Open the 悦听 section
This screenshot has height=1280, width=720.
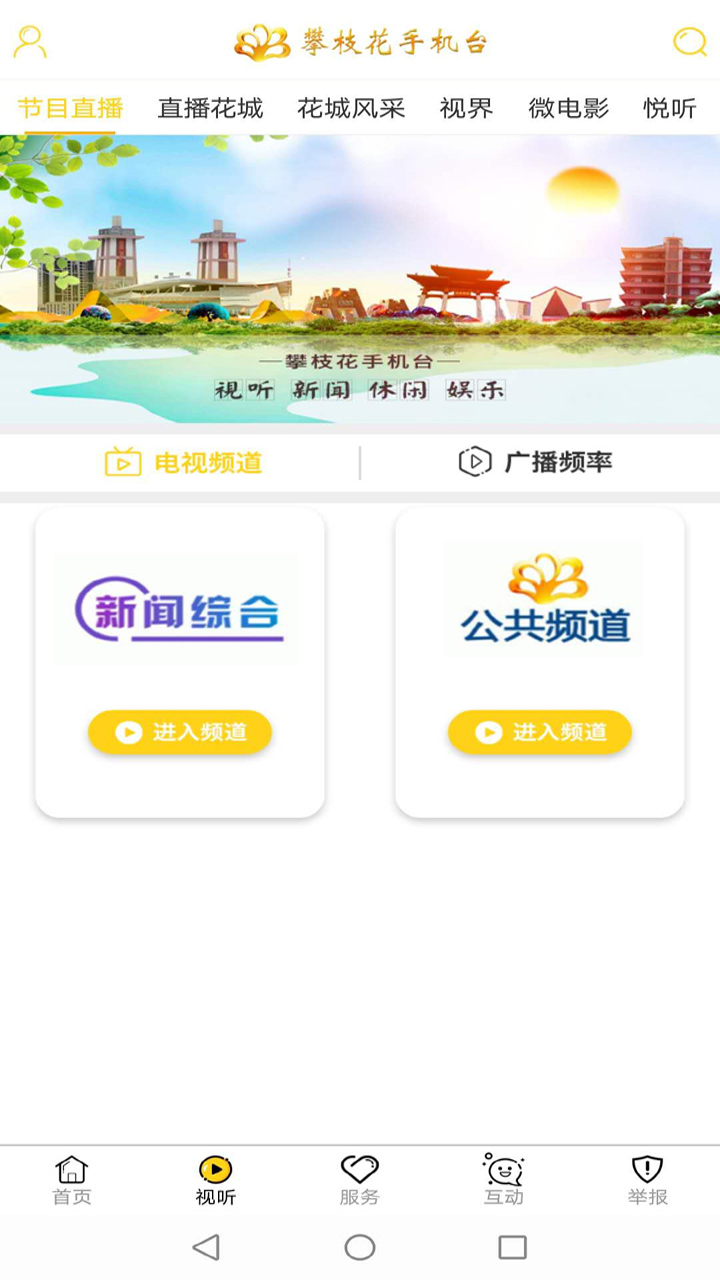(x=667, y=108)
